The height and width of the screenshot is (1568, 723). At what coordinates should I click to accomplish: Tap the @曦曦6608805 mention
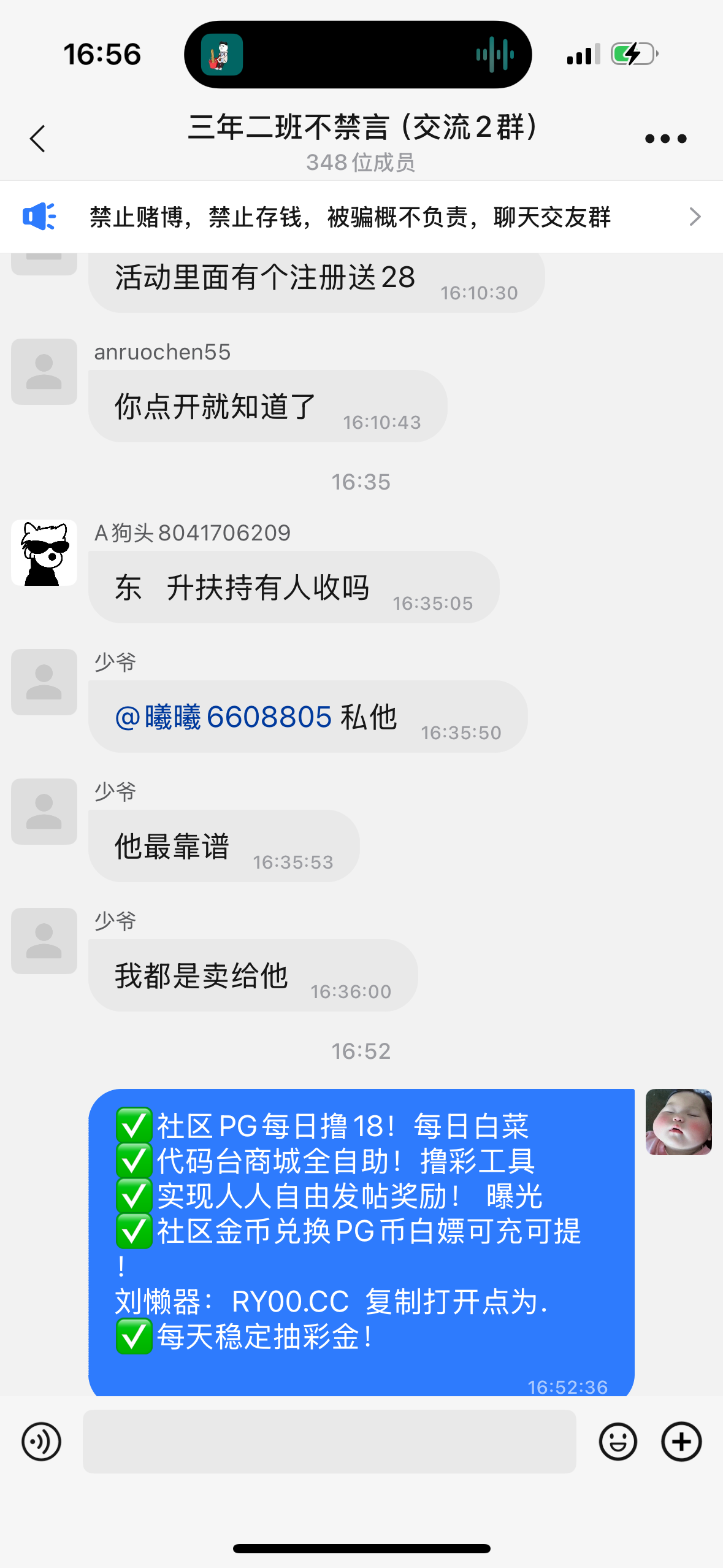tap(224, 717)
